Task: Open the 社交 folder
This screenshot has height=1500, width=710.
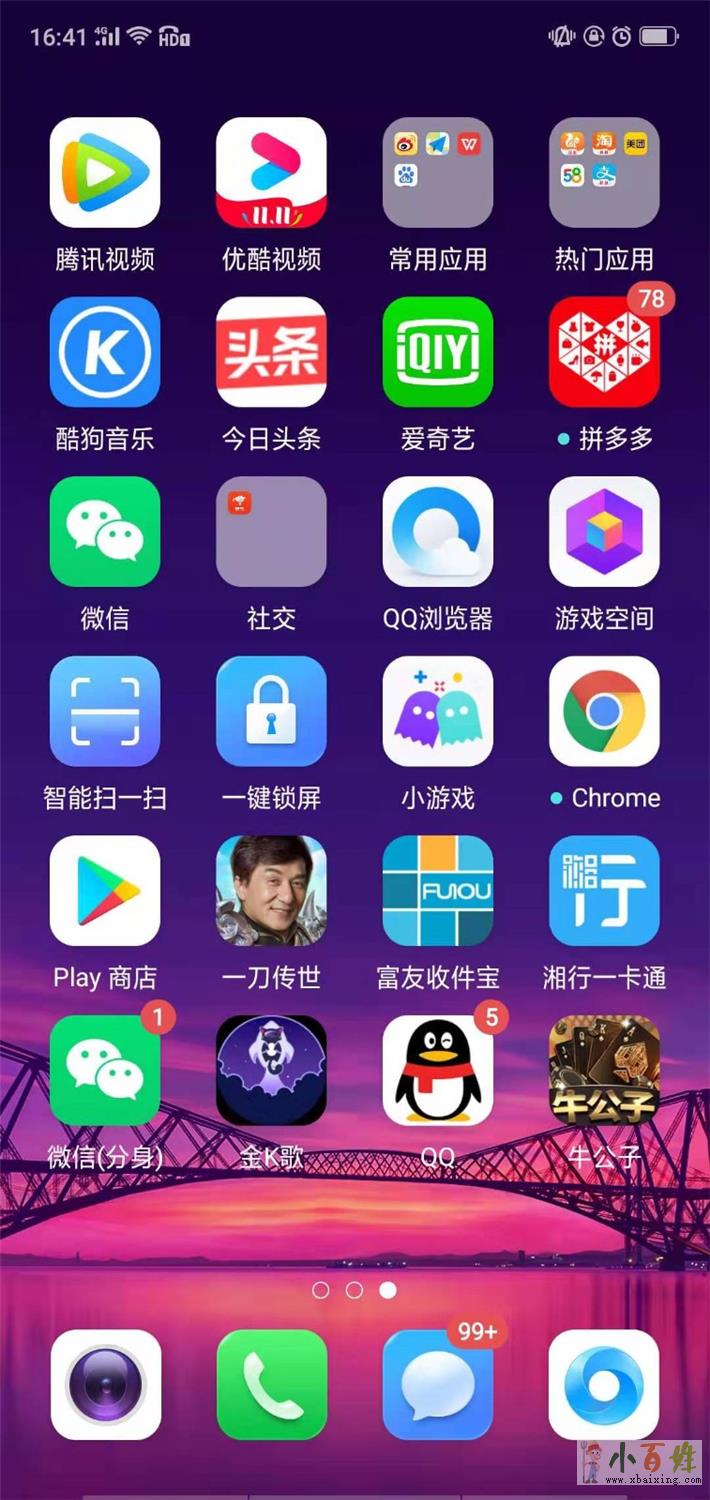Action: point(271,531)
